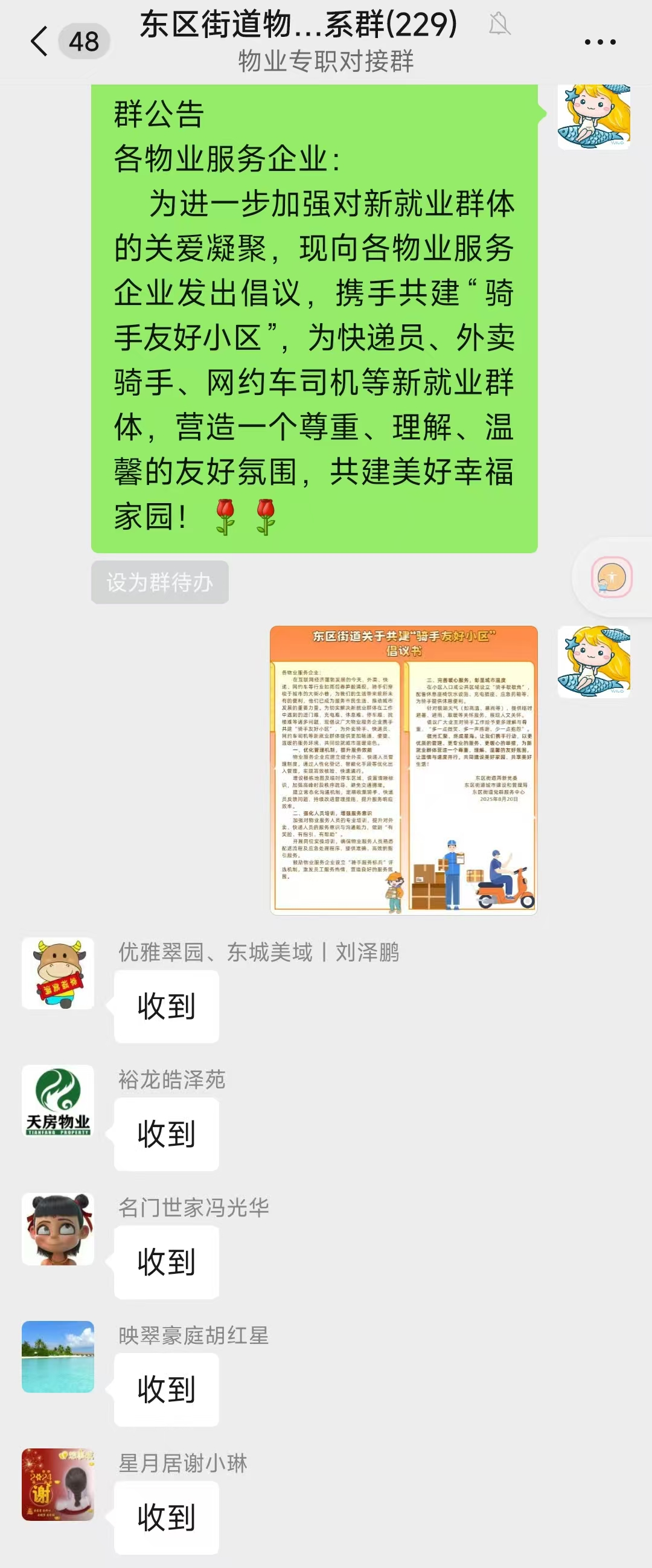
Task: Tap the floating assistant icon
Action: click(x=611, y=576)
